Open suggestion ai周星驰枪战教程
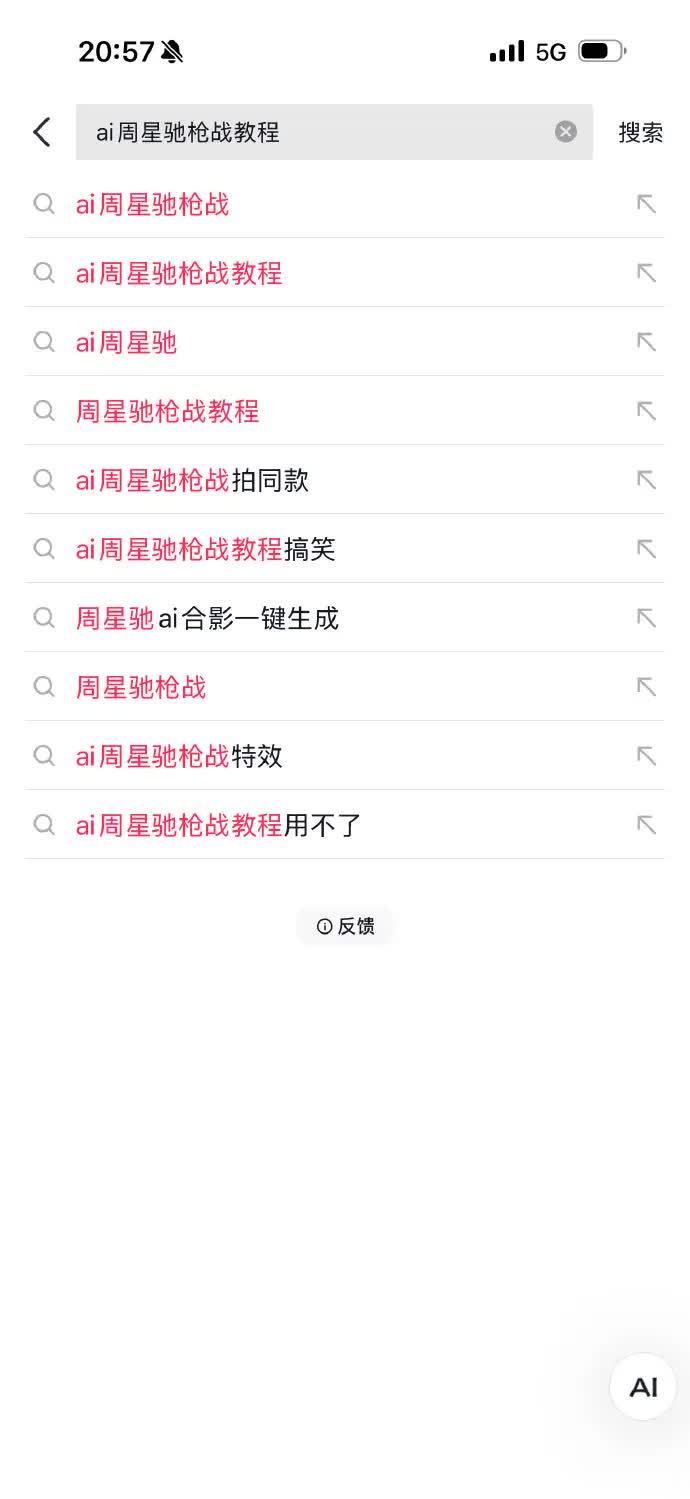Viewport: 690px width, 1499px height. pyautogui.click(x=180, y=273)
